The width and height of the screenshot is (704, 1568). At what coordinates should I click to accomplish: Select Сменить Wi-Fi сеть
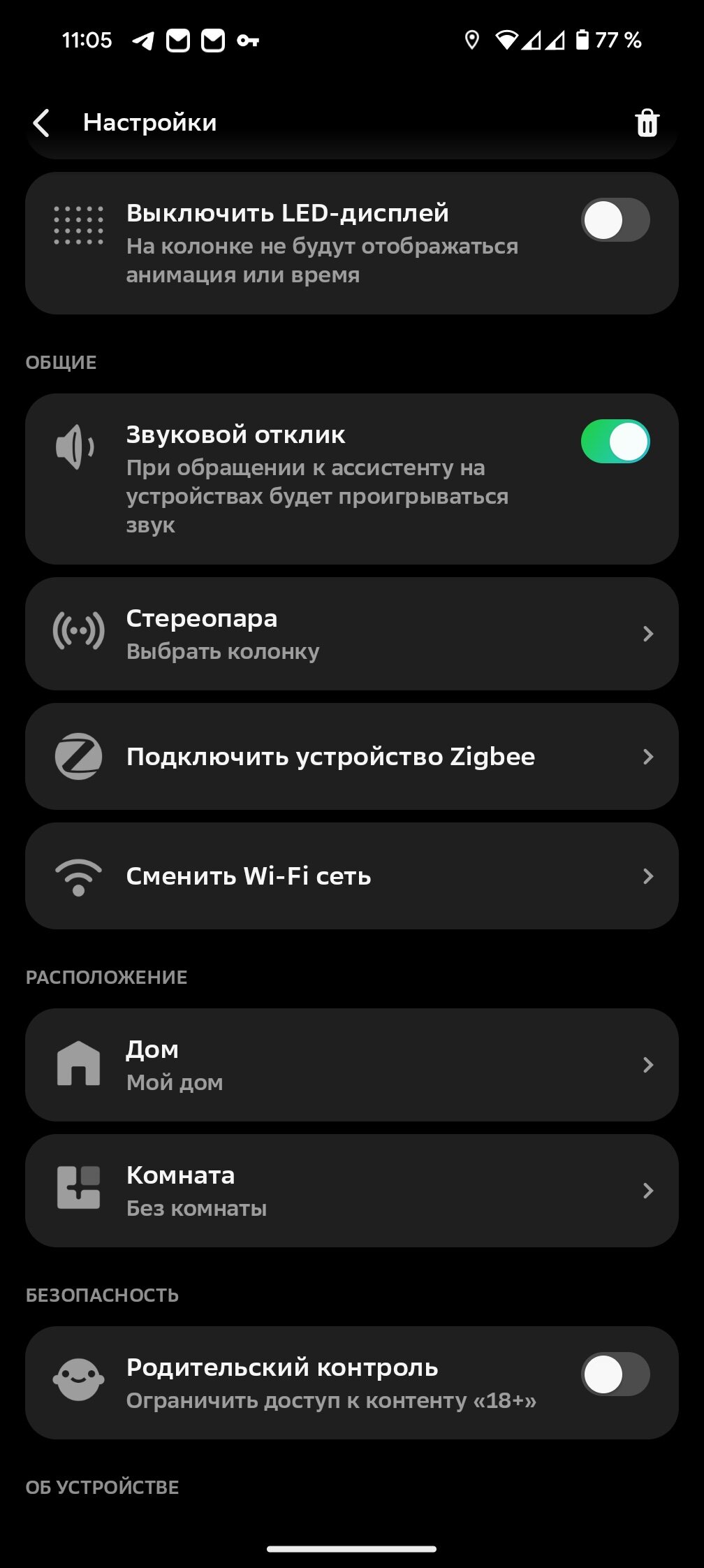tap(352, 876)
